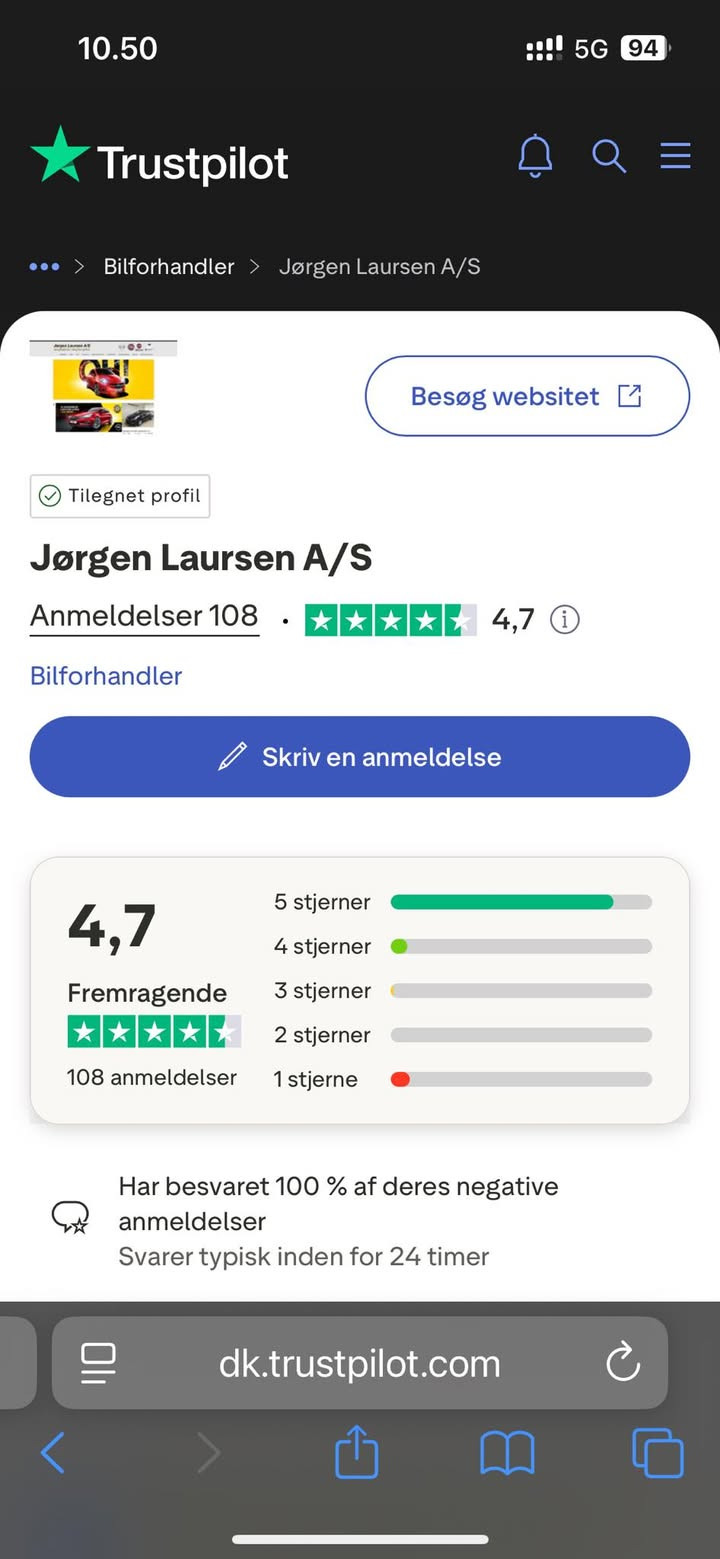Click the search magnifier icon
The height and width of the screenshot is (1559, 720).
(x=609, y=156)
